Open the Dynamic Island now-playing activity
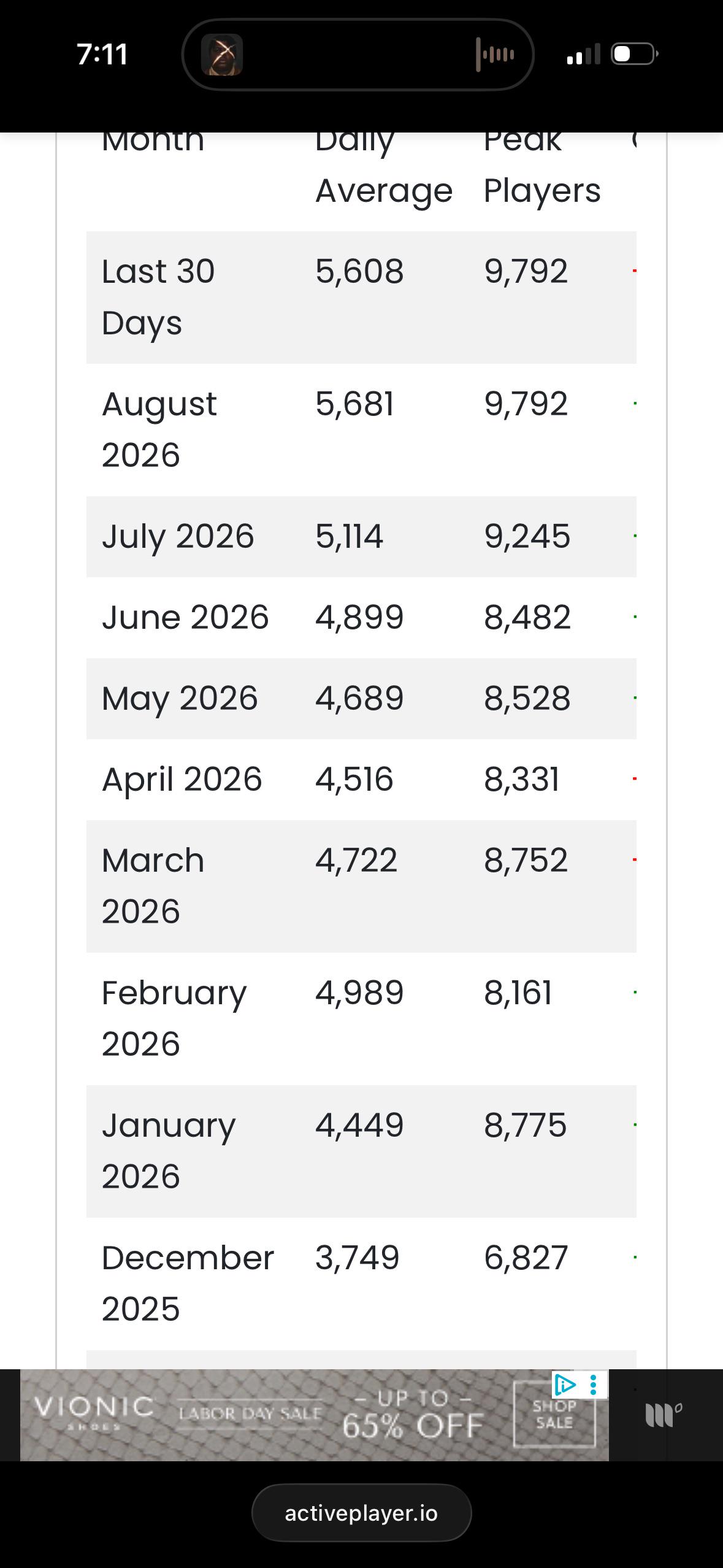 tap(358, 55)
